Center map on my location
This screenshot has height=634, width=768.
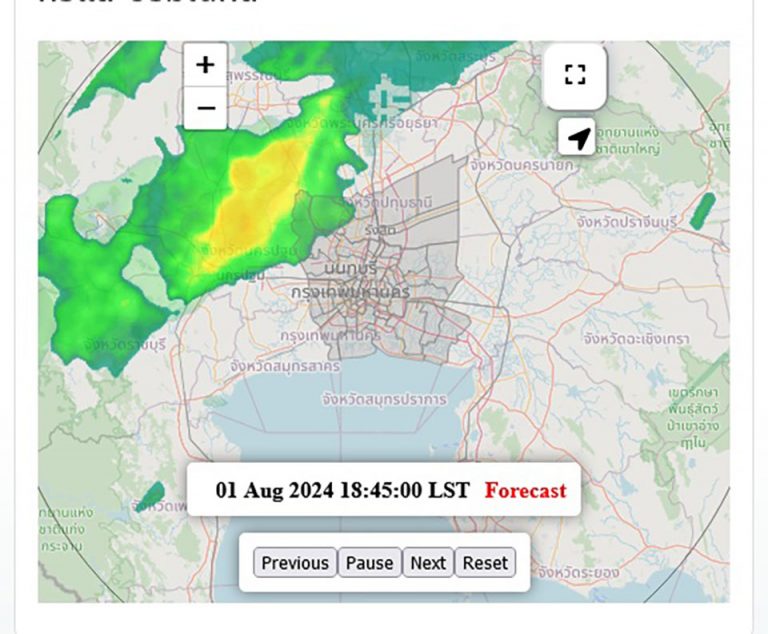[577, 137]
